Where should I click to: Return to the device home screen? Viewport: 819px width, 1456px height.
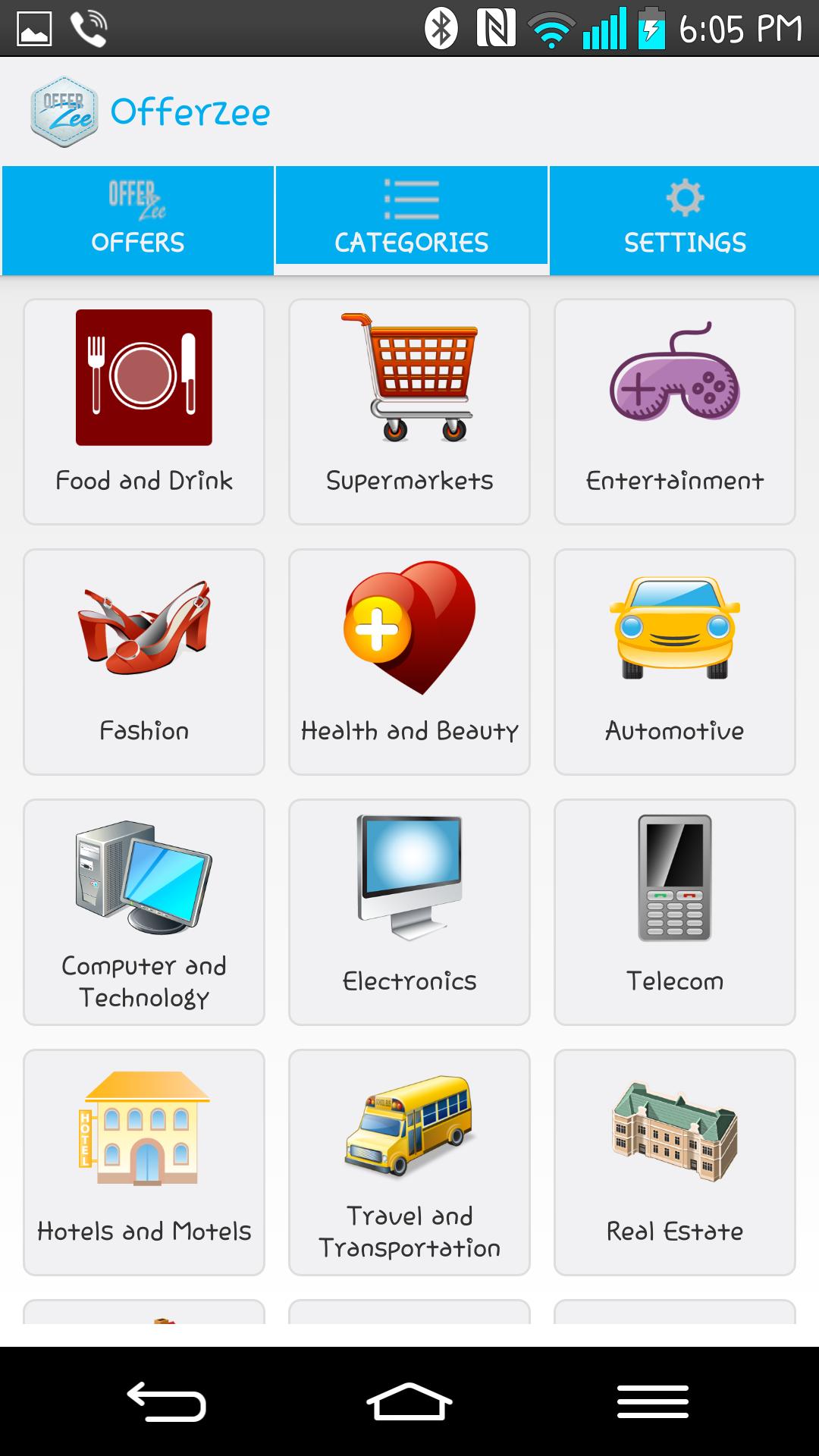click(409, 1401)
